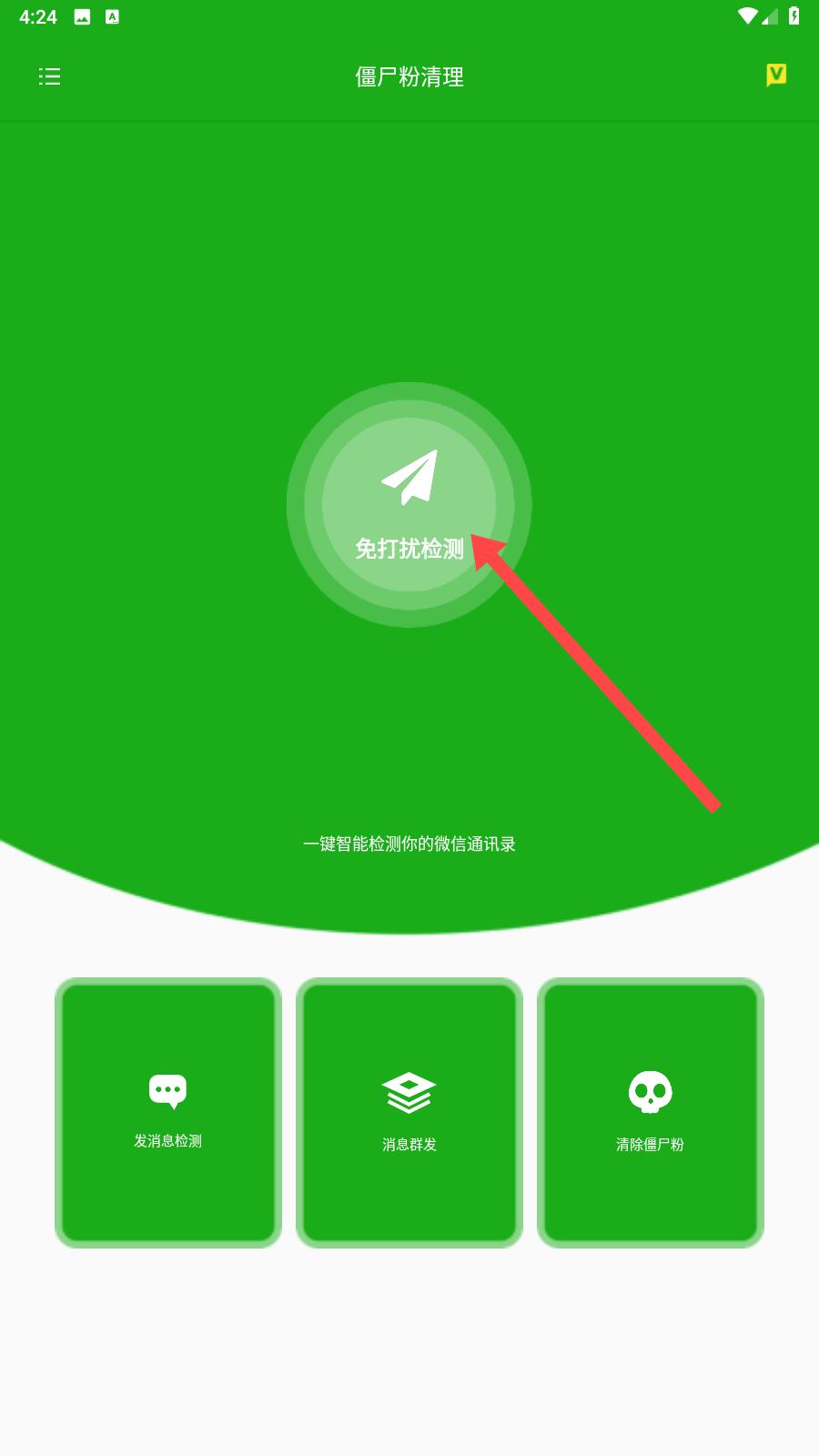Start 免打扰检测 detection
Image resolution: width=819 pixels, height=1456 pixels.
tap(409, 504)
